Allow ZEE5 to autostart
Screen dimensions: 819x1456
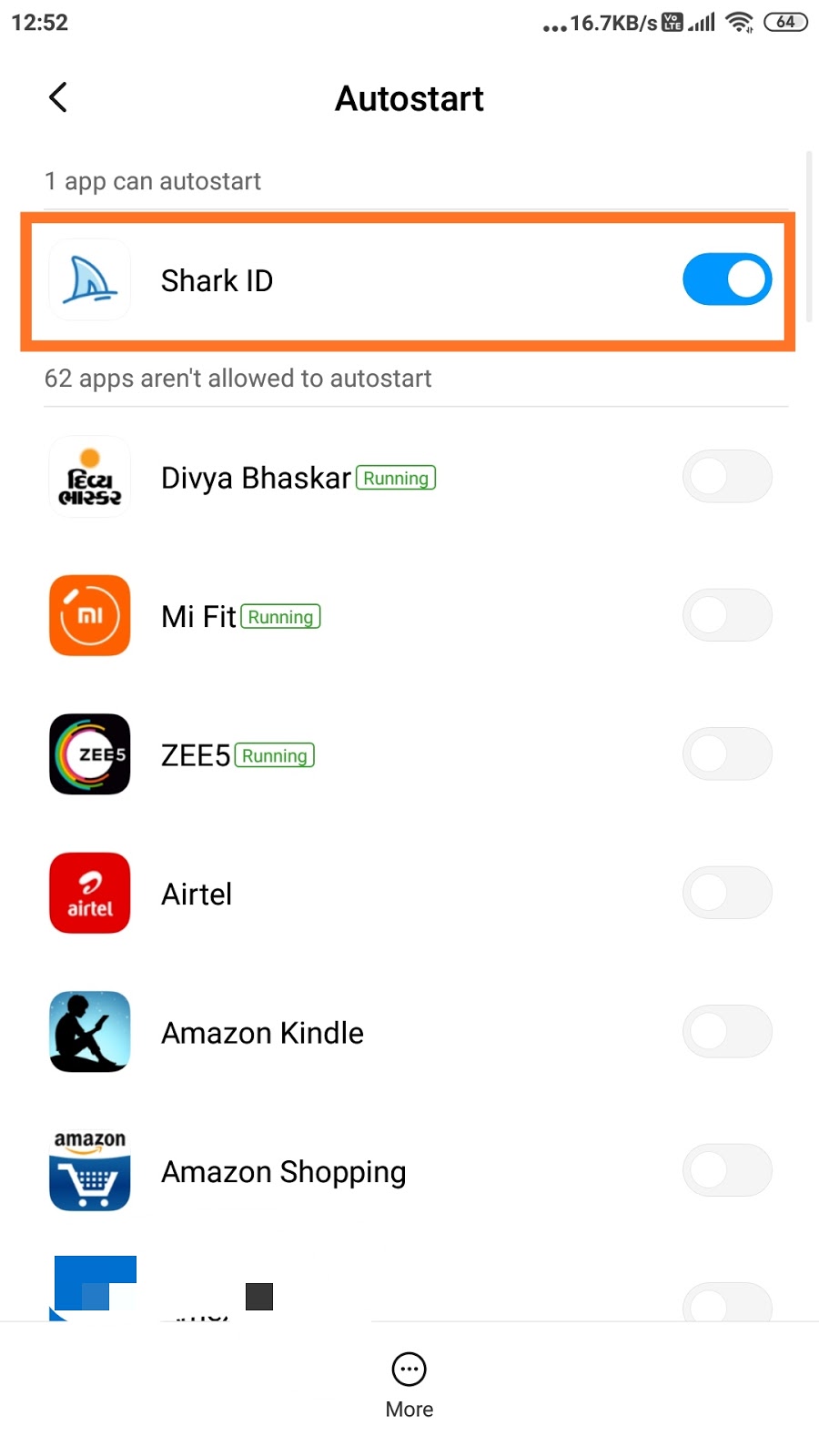click(x=726, y=753)
